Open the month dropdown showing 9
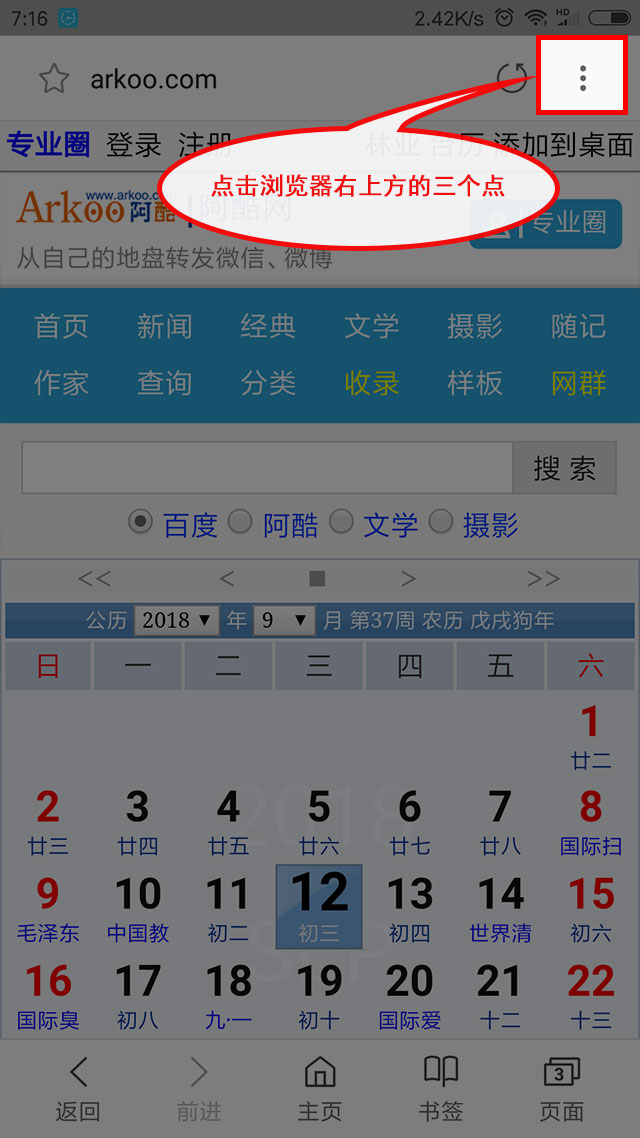This screenshot has height=1138, width=640. pos(284,620)
